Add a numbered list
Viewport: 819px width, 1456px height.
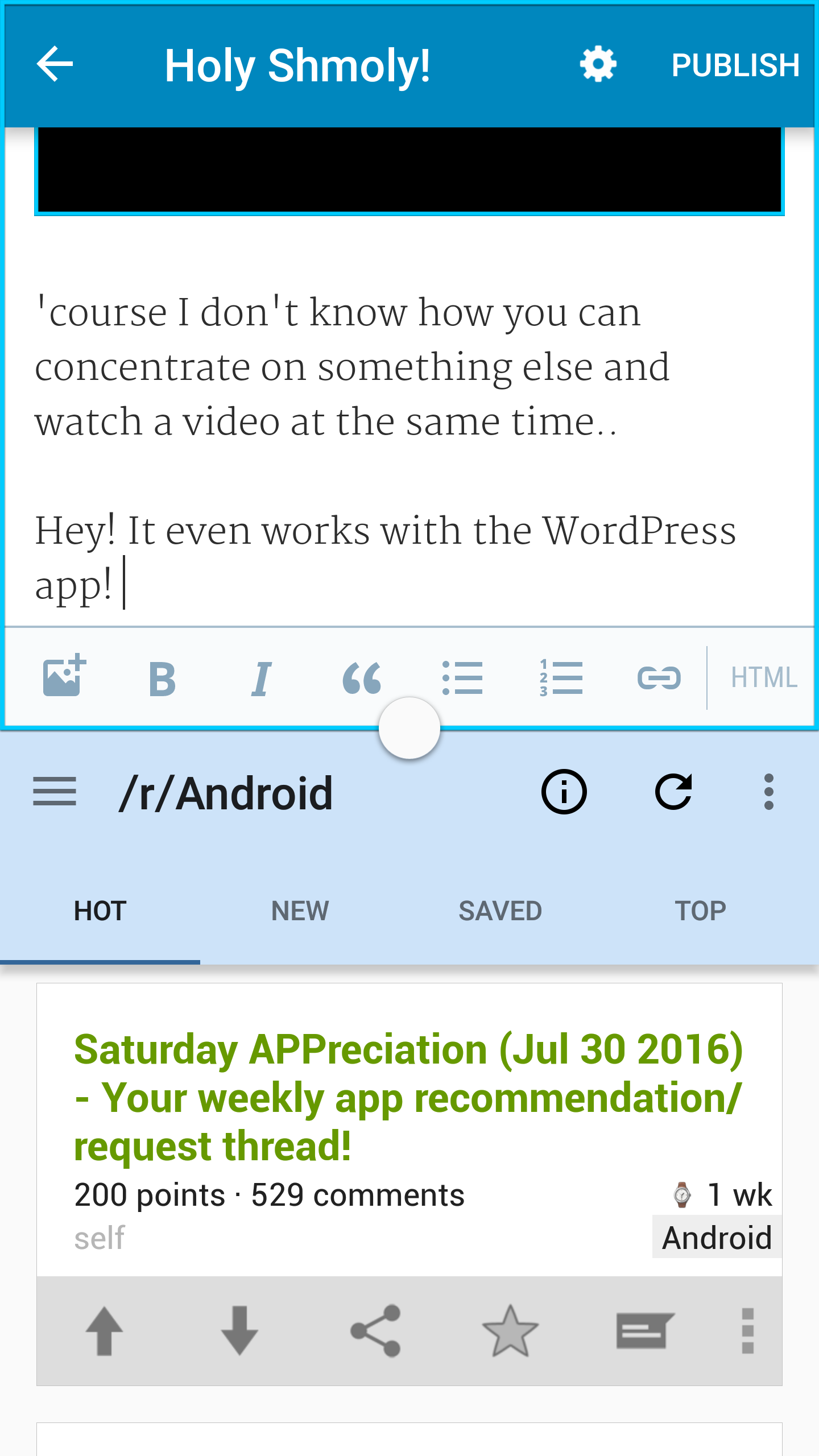(561, 678)
